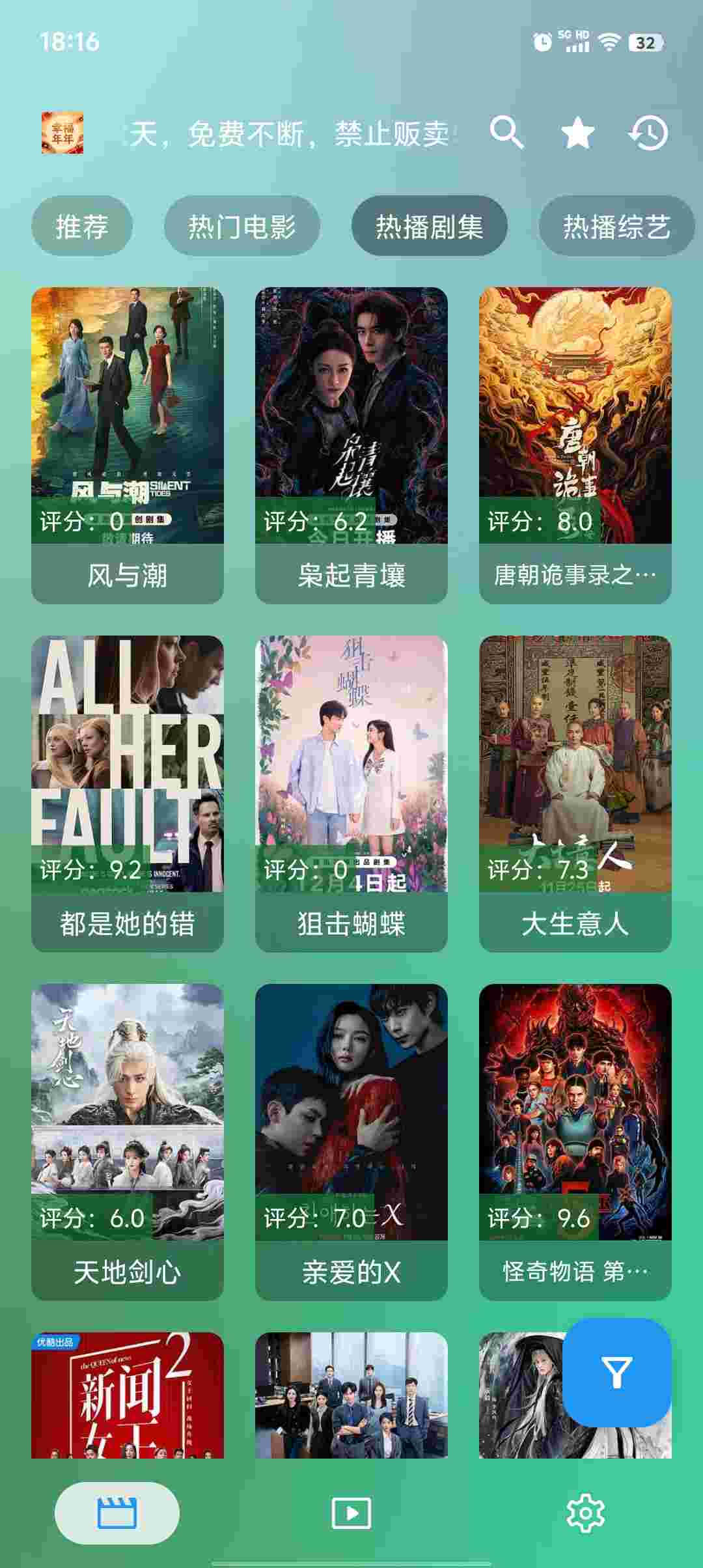The height and width of the screenshot is (1568, 703).
Task: Tap the blue filter floating button
Action: coord(616,1373)
